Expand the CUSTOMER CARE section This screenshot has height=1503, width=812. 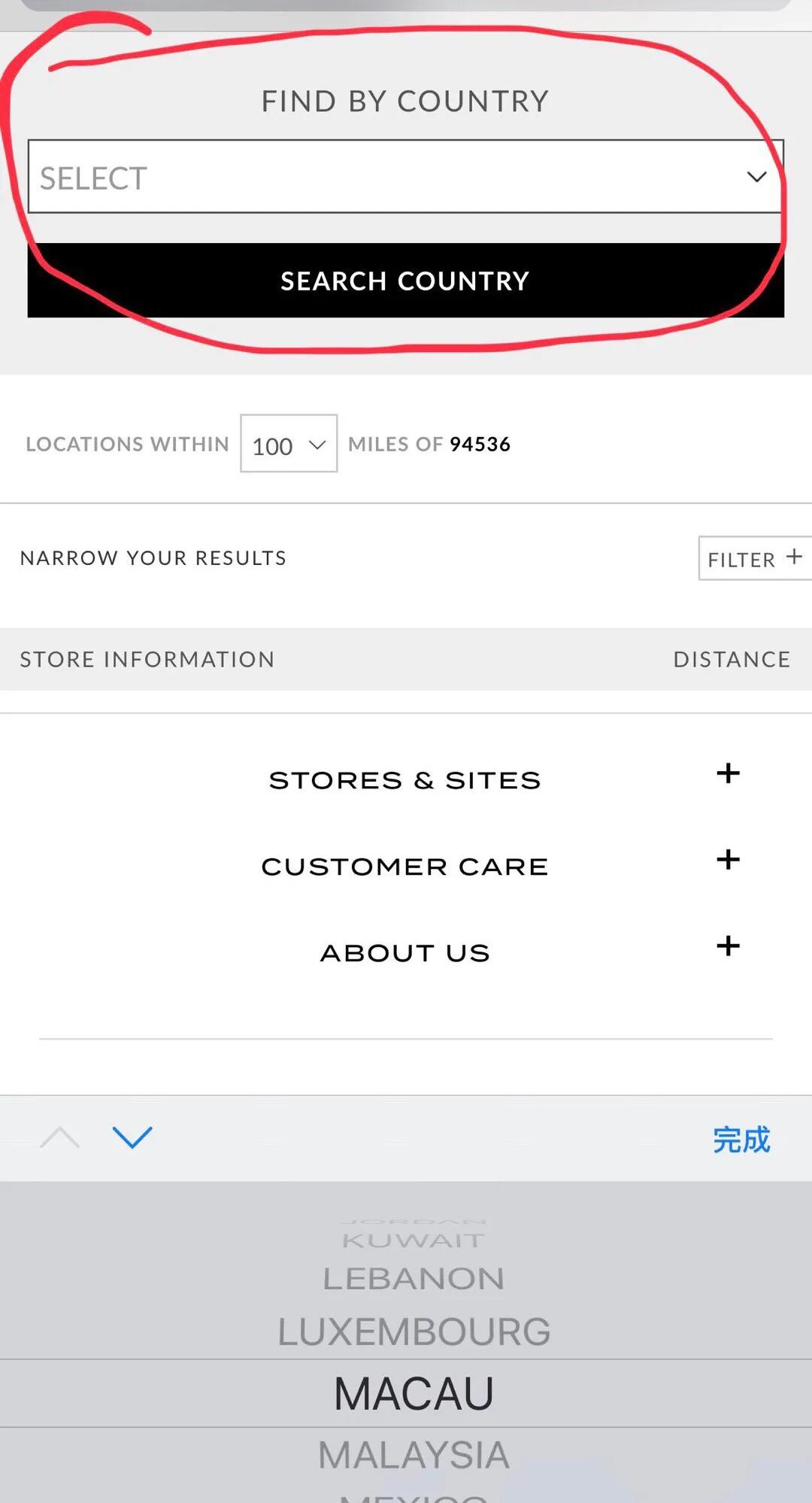point(404,865)
